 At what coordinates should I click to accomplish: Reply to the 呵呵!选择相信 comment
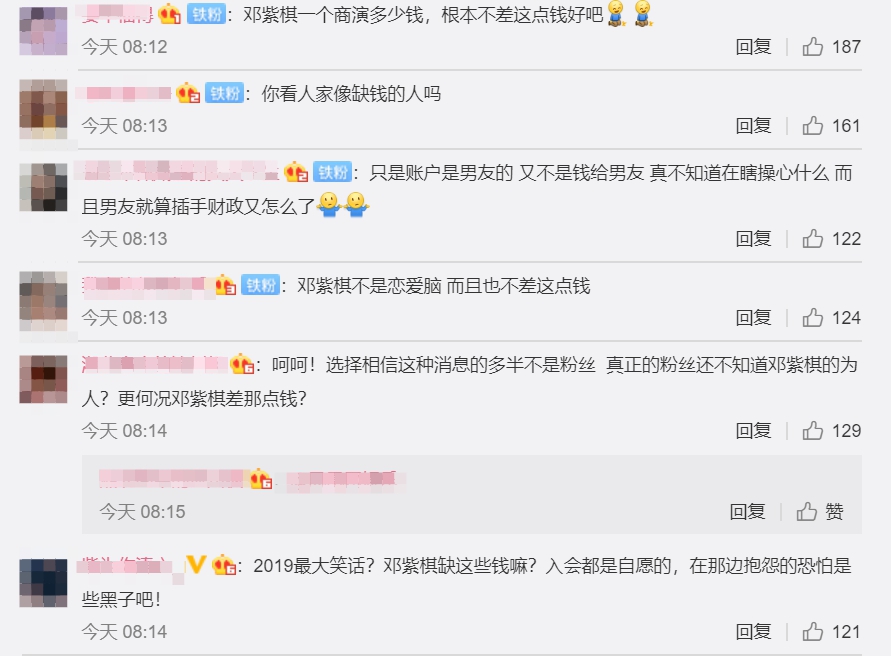(754, 431)
